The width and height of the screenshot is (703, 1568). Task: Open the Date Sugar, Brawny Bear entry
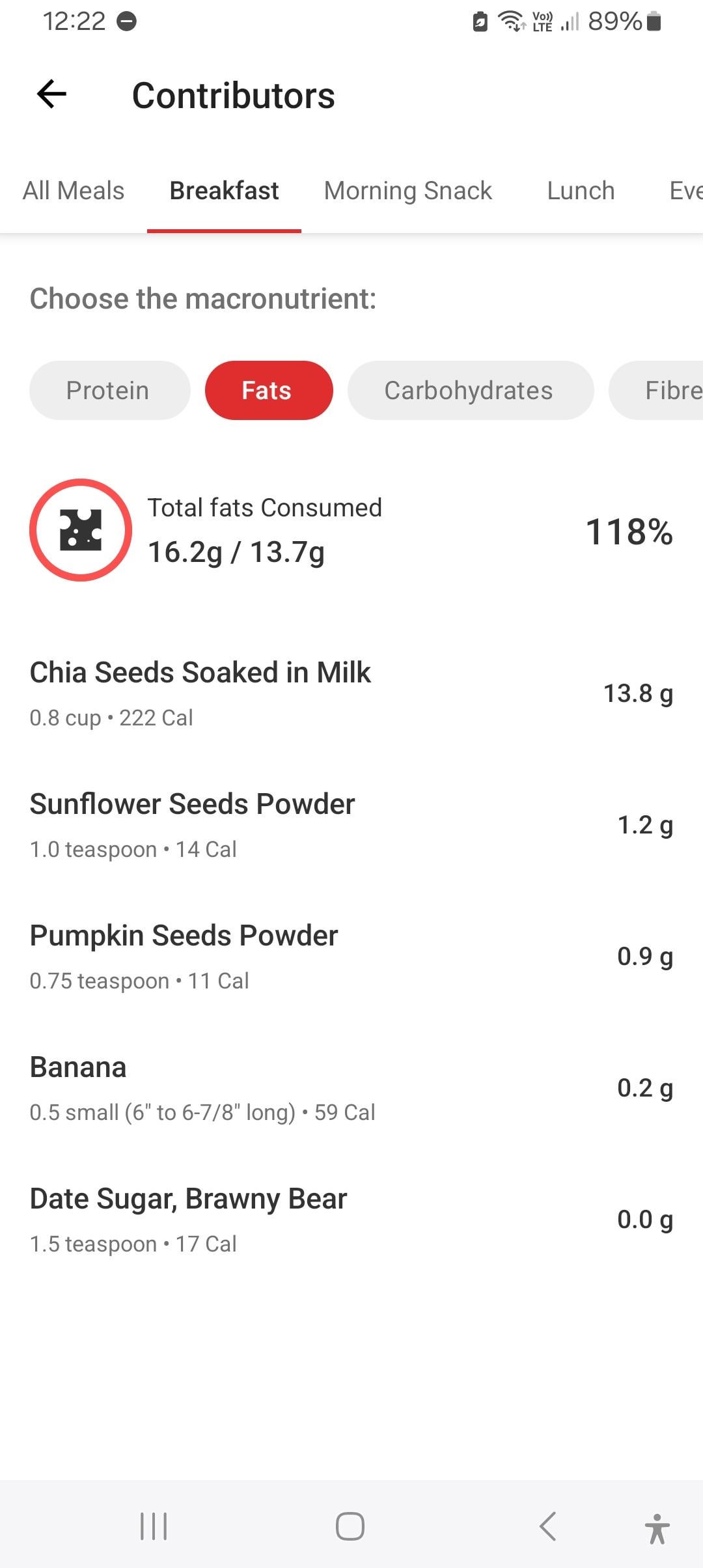[x=351, y=1220]
